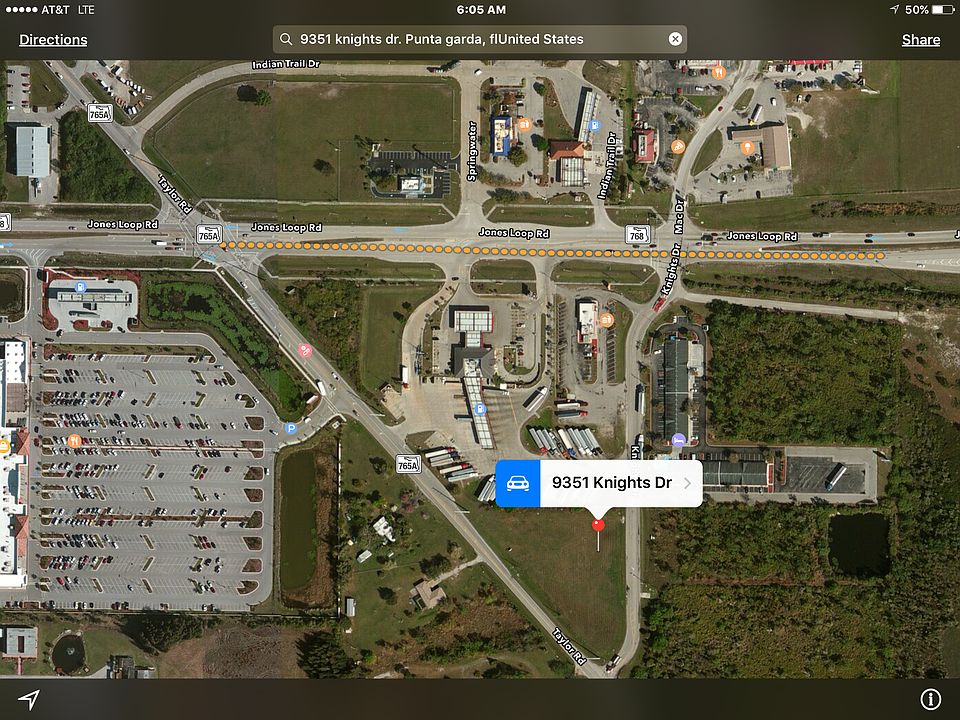Image resolution: width=960 pixels, height=720 pixels.
Task: Tap the red map pin
Action: pos(598,524)
